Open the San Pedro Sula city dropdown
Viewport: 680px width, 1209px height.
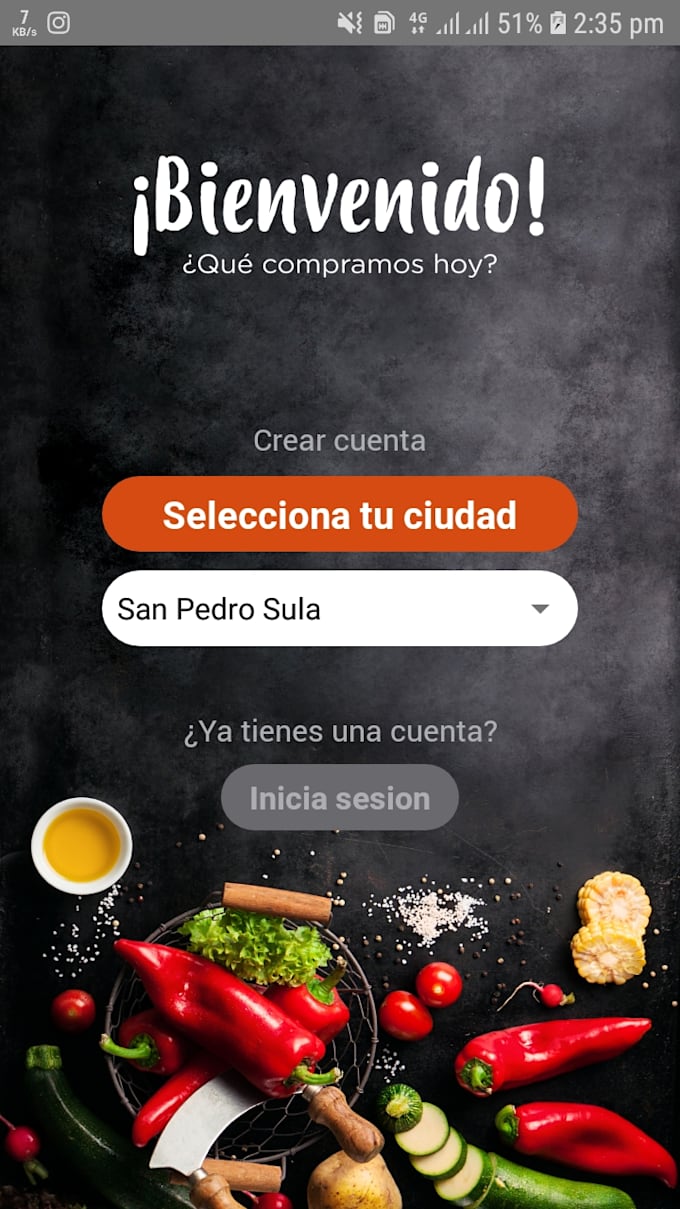(339, 608)
